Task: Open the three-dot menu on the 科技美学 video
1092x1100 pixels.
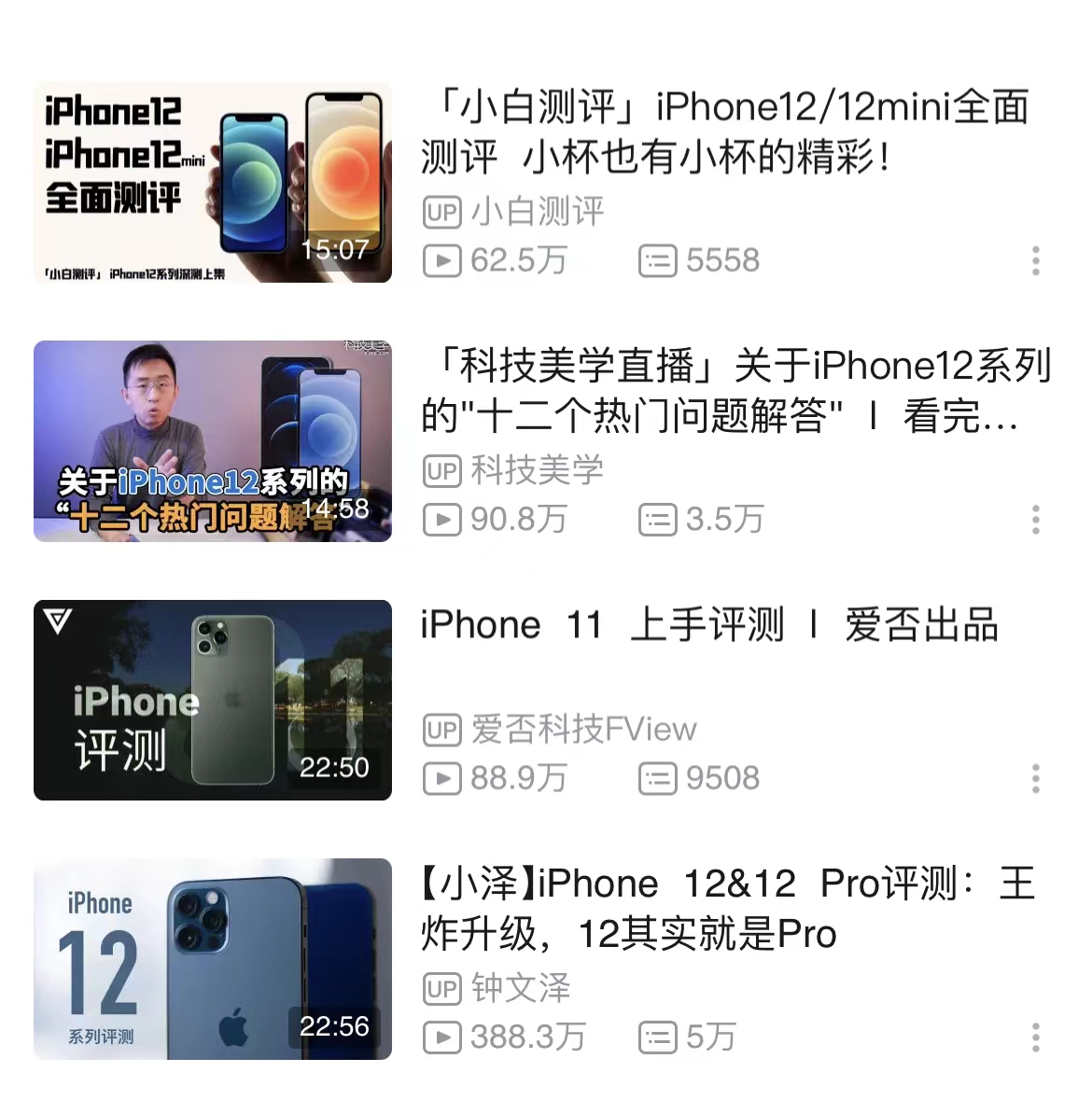Action: coord(1035,521)
